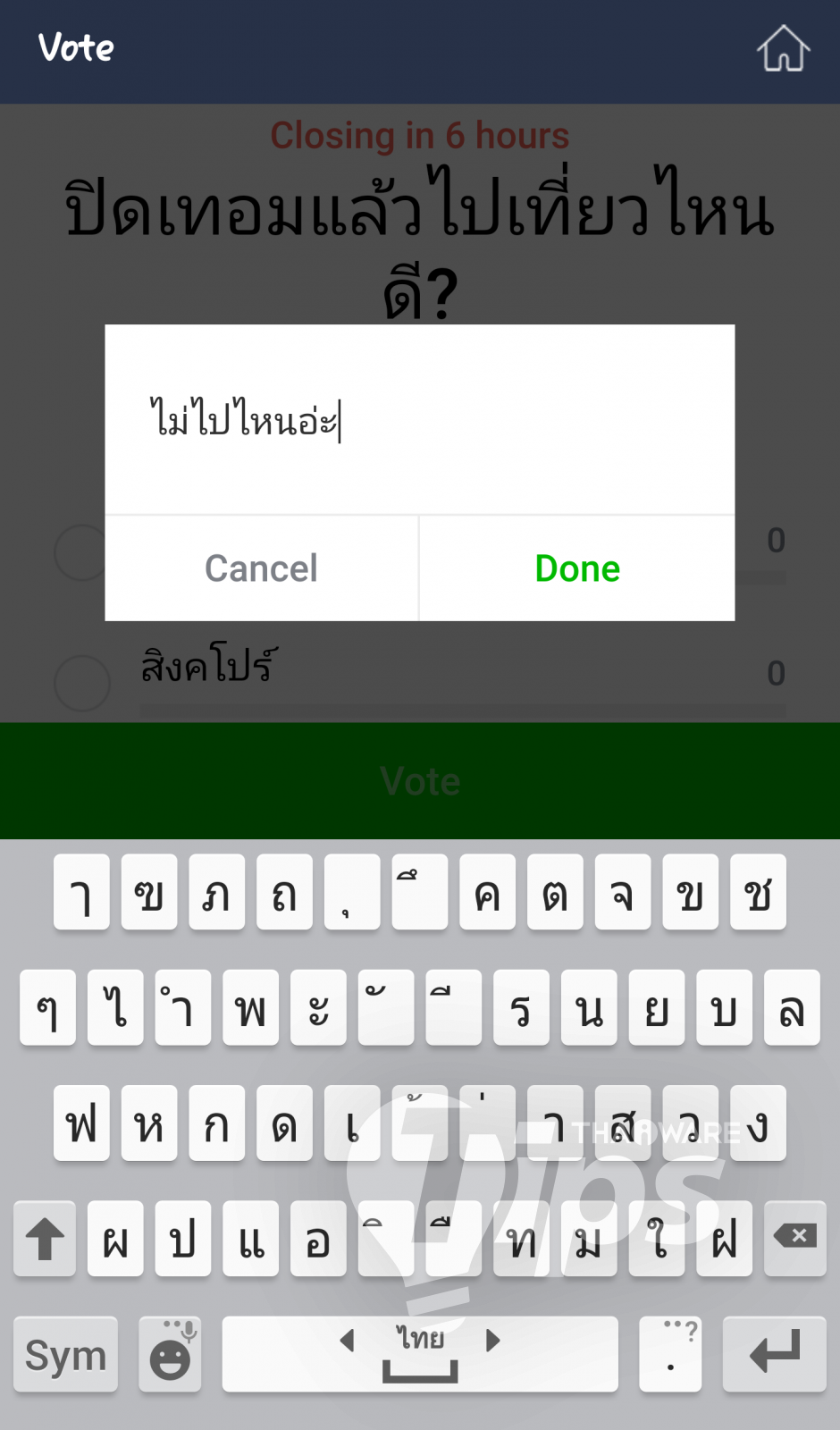The image size is (840, 1430).
Task: Delete a character with the backspace key
Action: (794, 1238)
